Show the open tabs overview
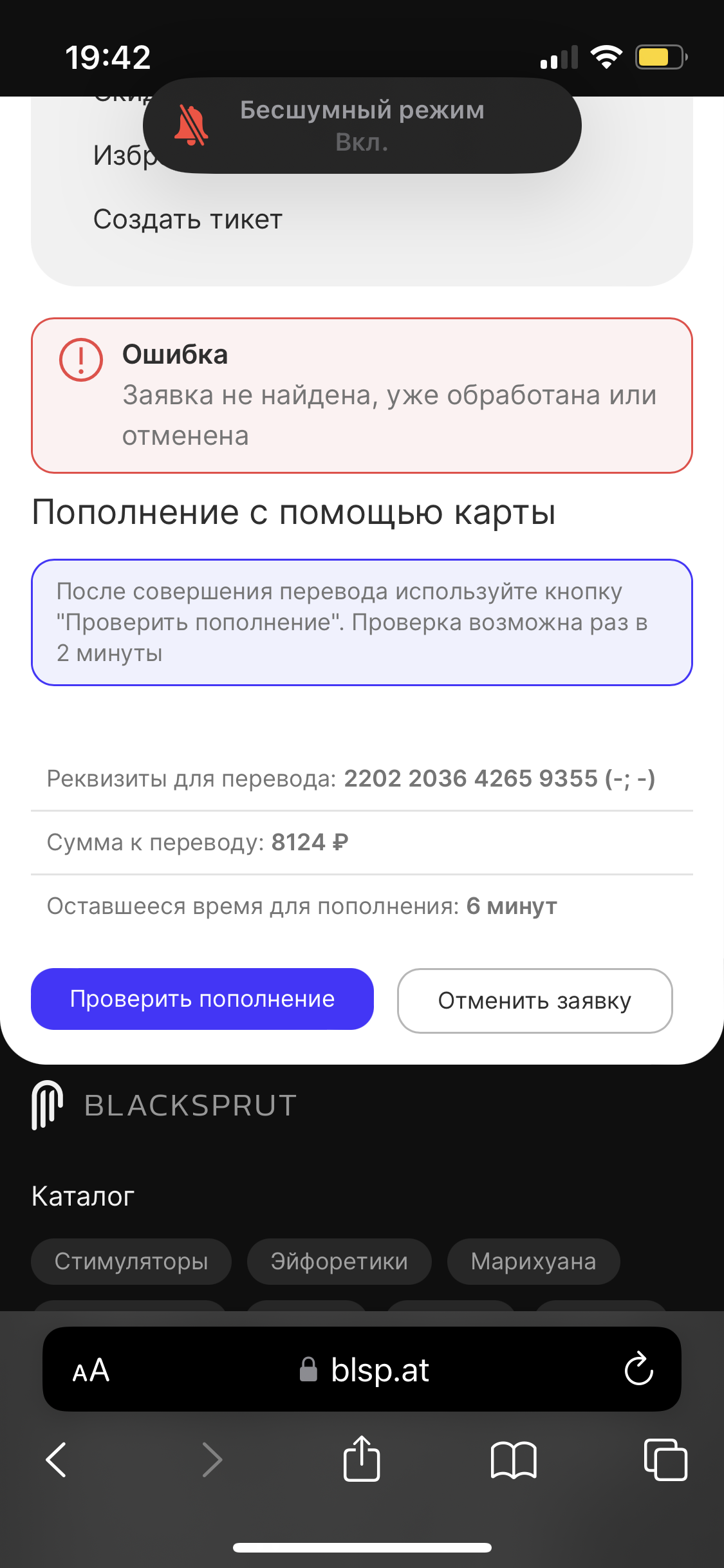This screenshot has height=1568, width=724. 665,1459
